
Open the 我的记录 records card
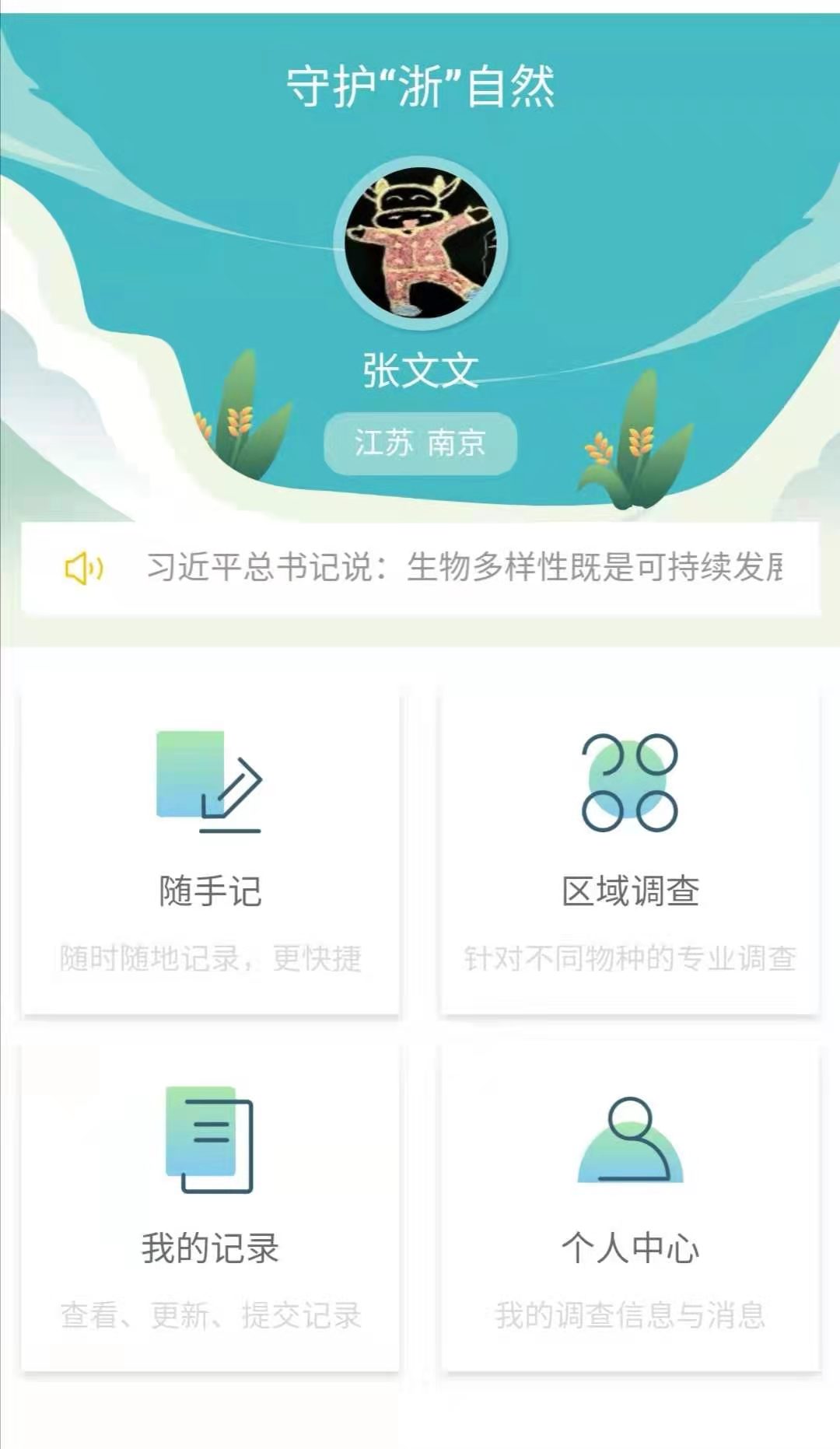(210, 1207)
